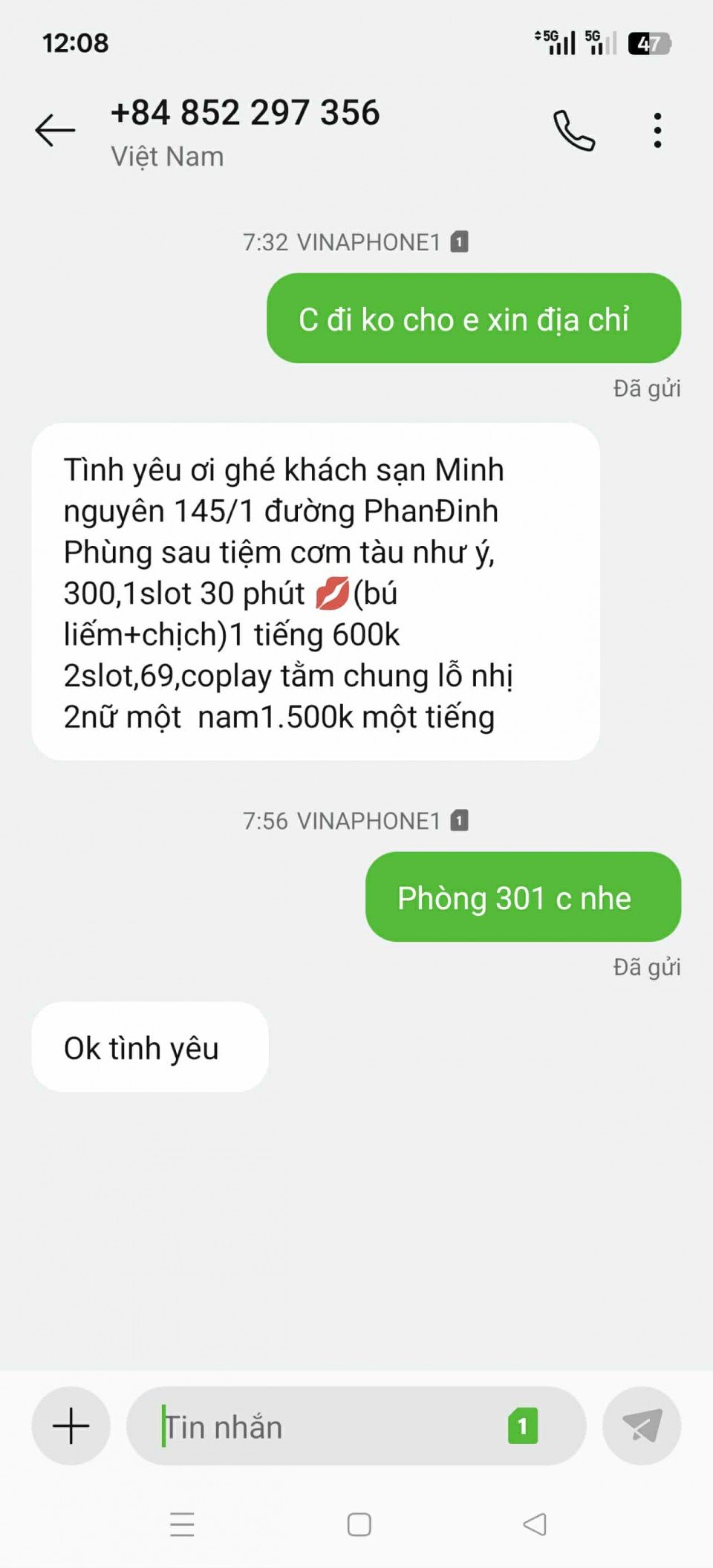This screenshot has width=713, height=1568.
Task: Focus the Tin nhắn message field
Action: [327, 1427]
